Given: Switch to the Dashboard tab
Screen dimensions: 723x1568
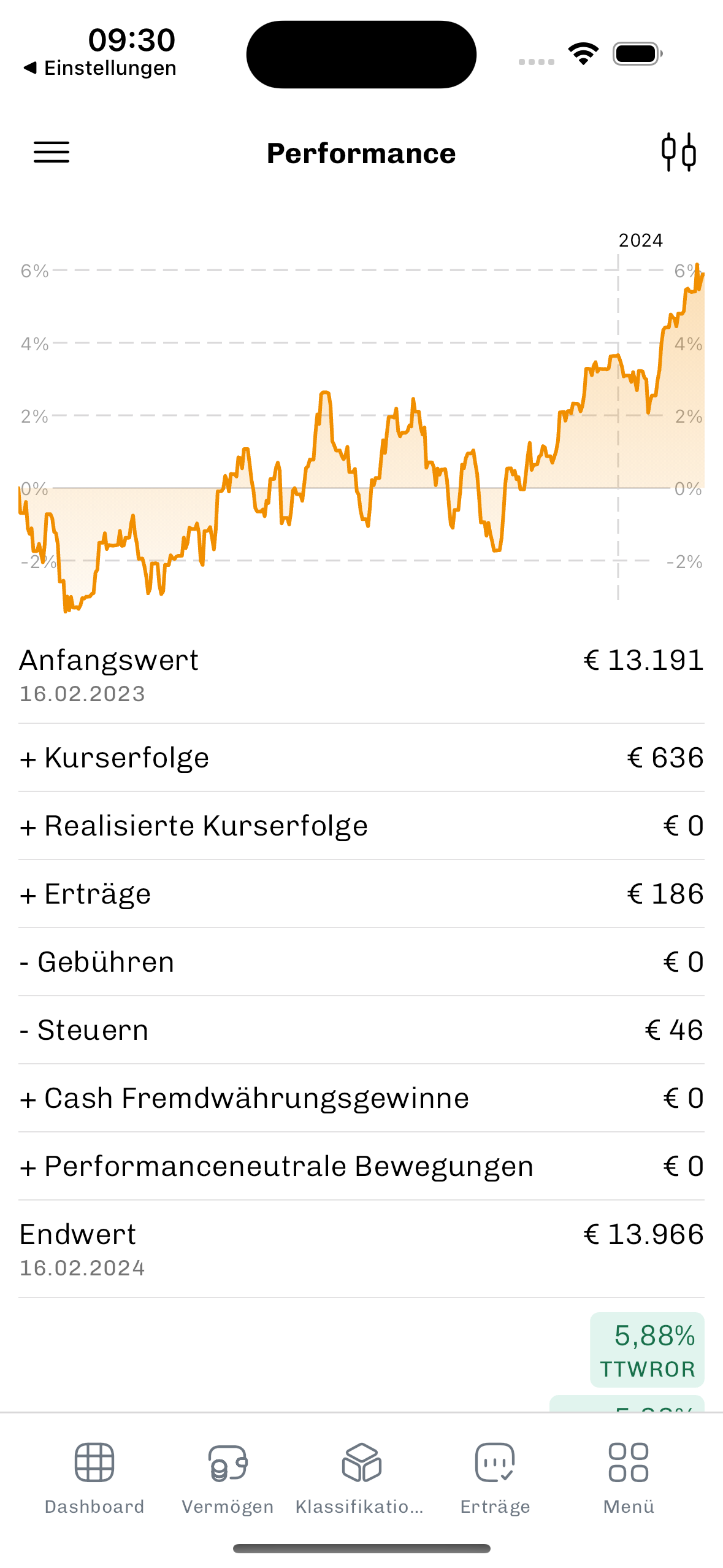Looking at the screenshot, I should tap(94, 1477).
